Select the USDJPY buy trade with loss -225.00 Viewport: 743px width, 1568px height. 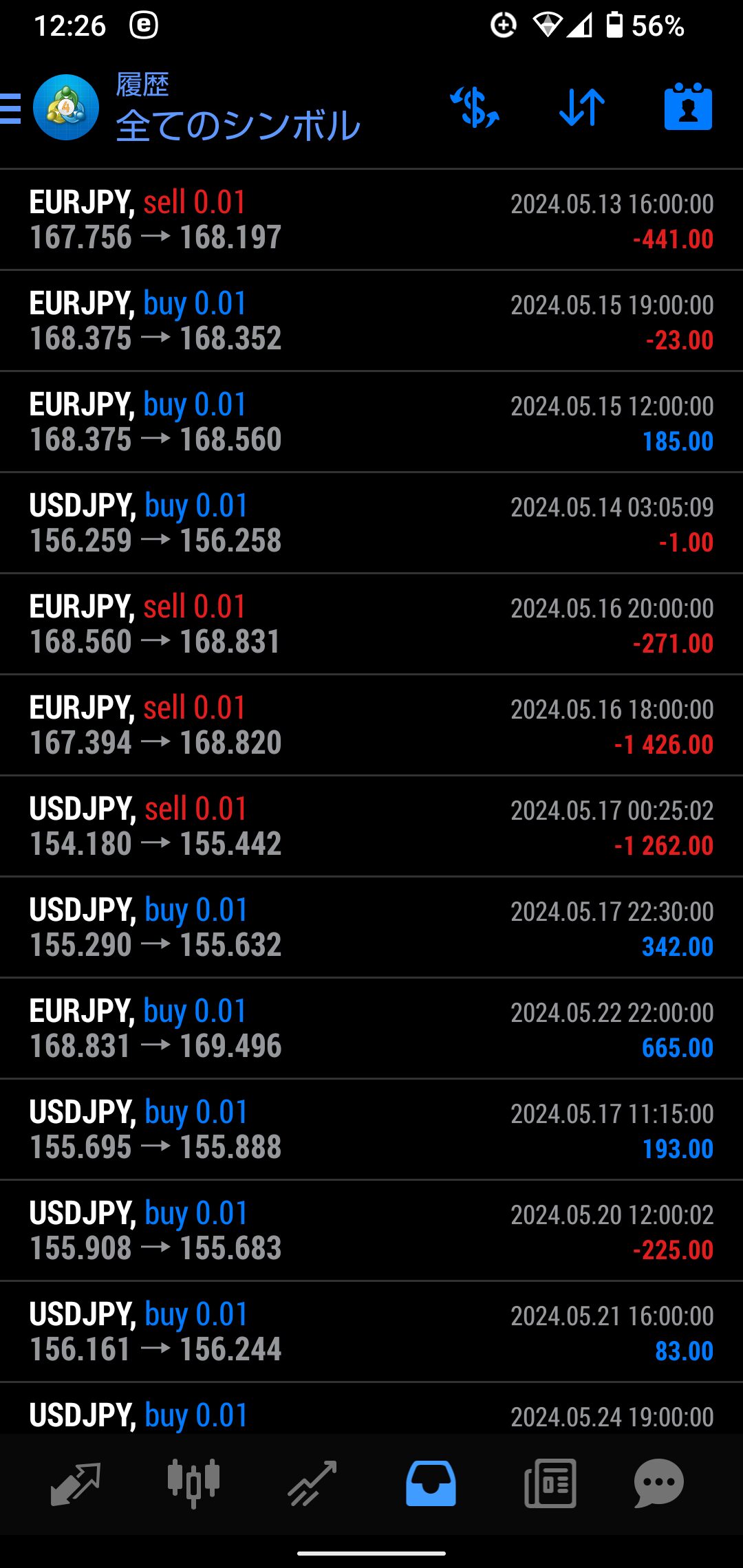tap(371, 1231)
